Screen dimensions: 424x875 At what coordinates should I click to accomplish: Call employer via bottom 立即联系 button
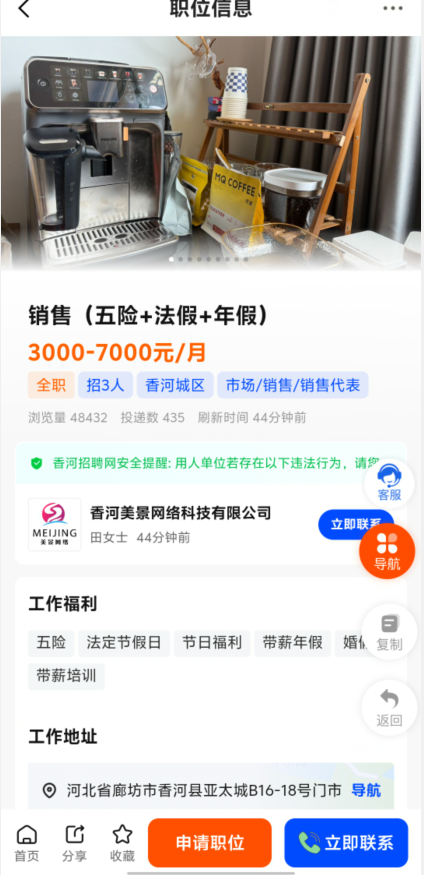coord(346,843)
